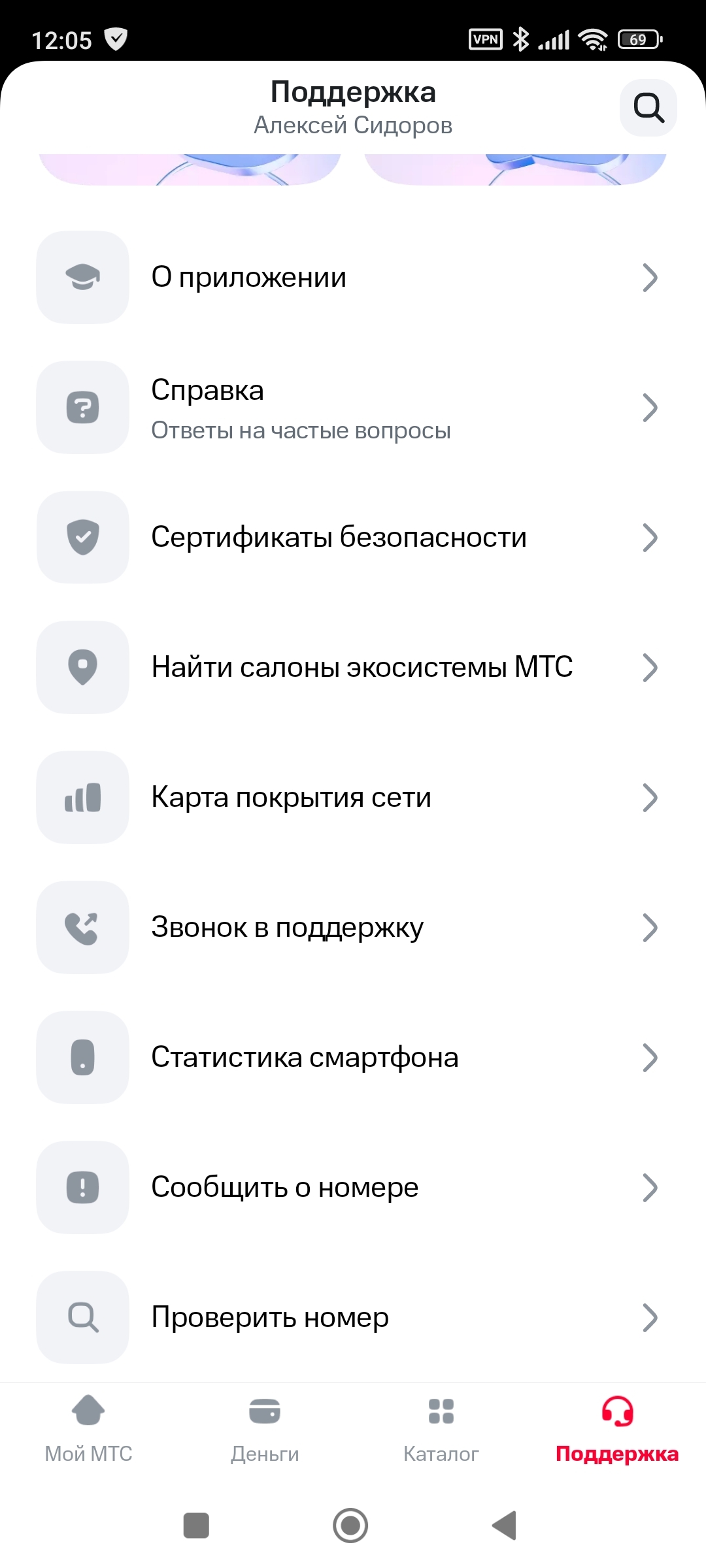Open Карта покрытия сети
Screen dimensions: 706x1568
click(x=353, y=797)
